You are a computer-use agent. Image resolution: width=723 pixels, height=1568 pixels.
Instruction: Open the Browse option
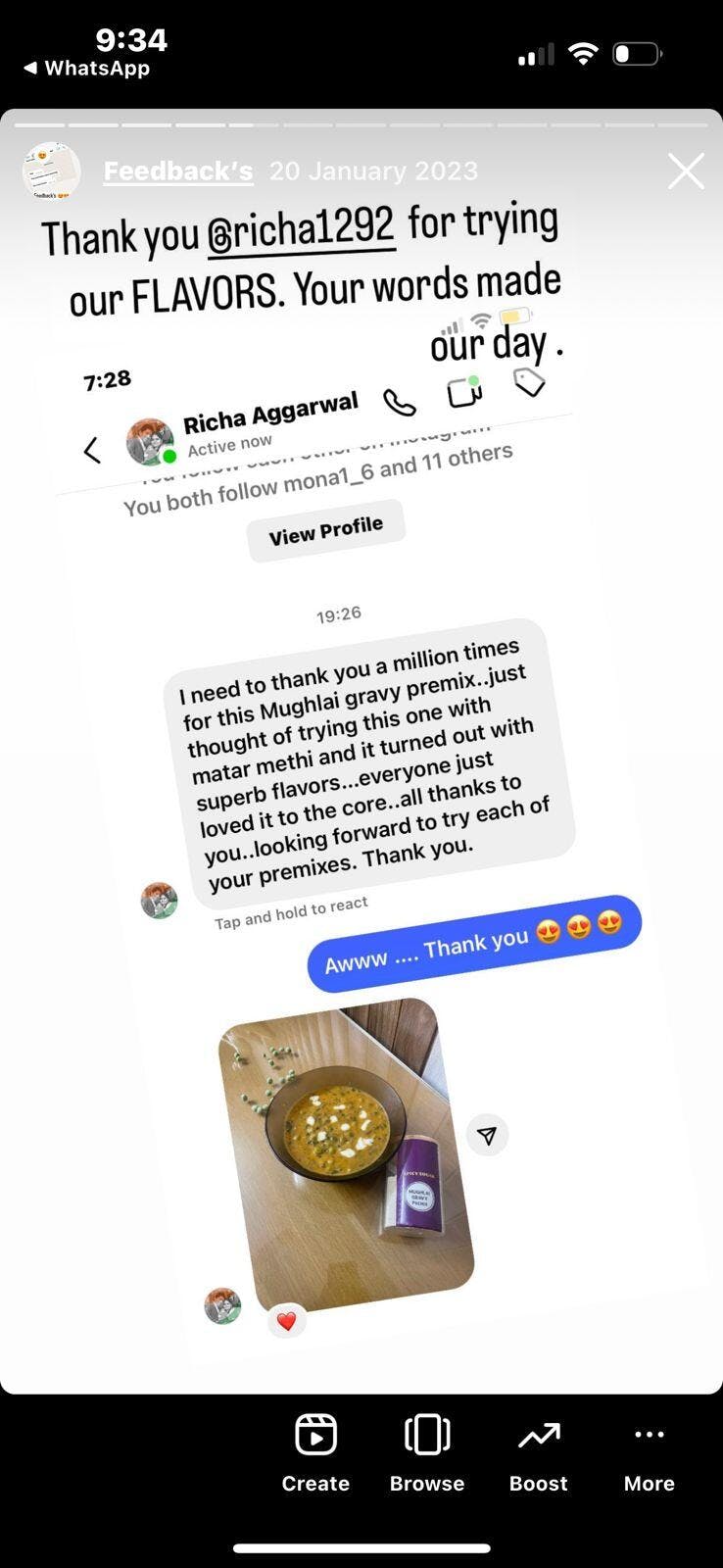tap(427, 1451)
